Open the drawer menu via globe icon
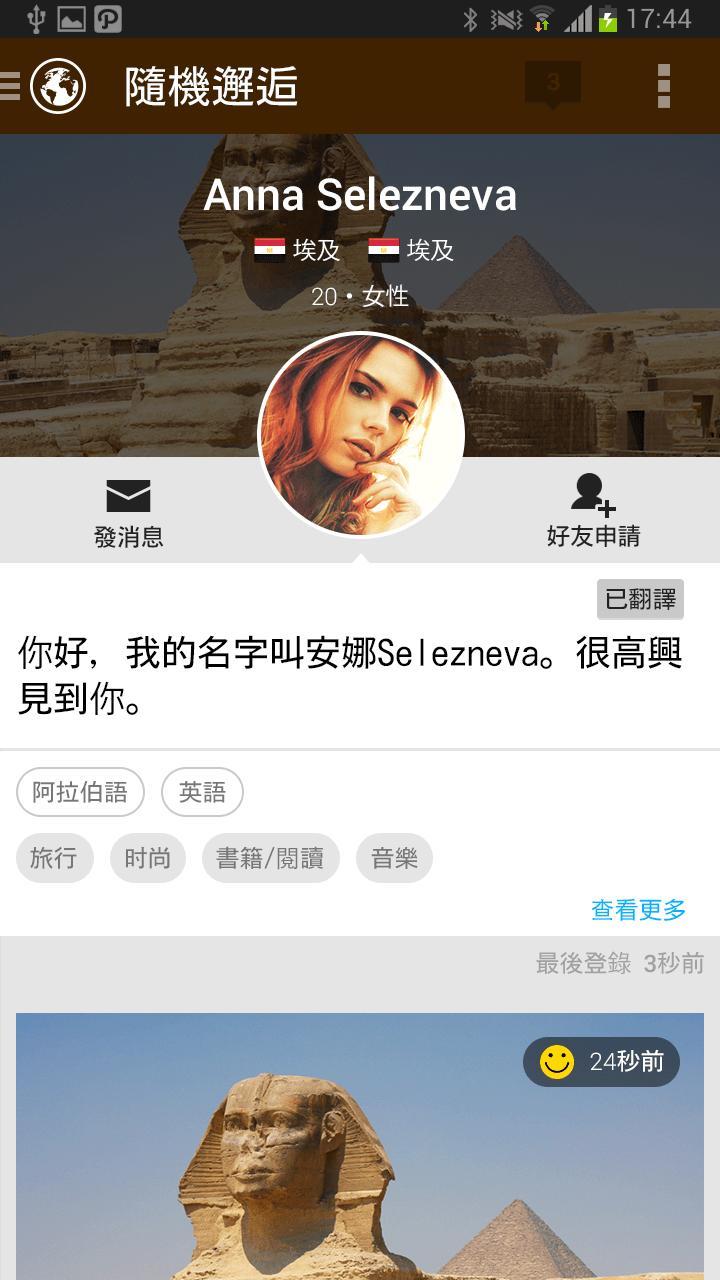This screenshot has width=720, height=1280. (x=45, y=87)
